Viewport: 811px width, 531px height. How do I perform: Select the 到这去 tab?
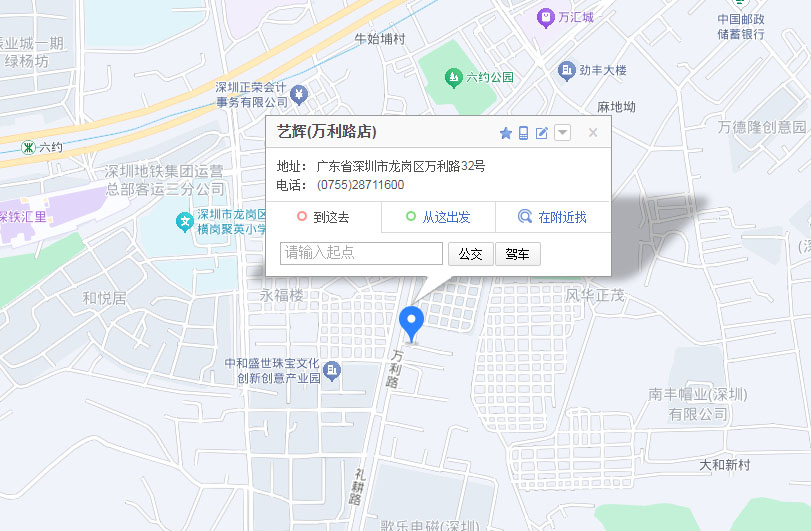[x=323, y=217]
